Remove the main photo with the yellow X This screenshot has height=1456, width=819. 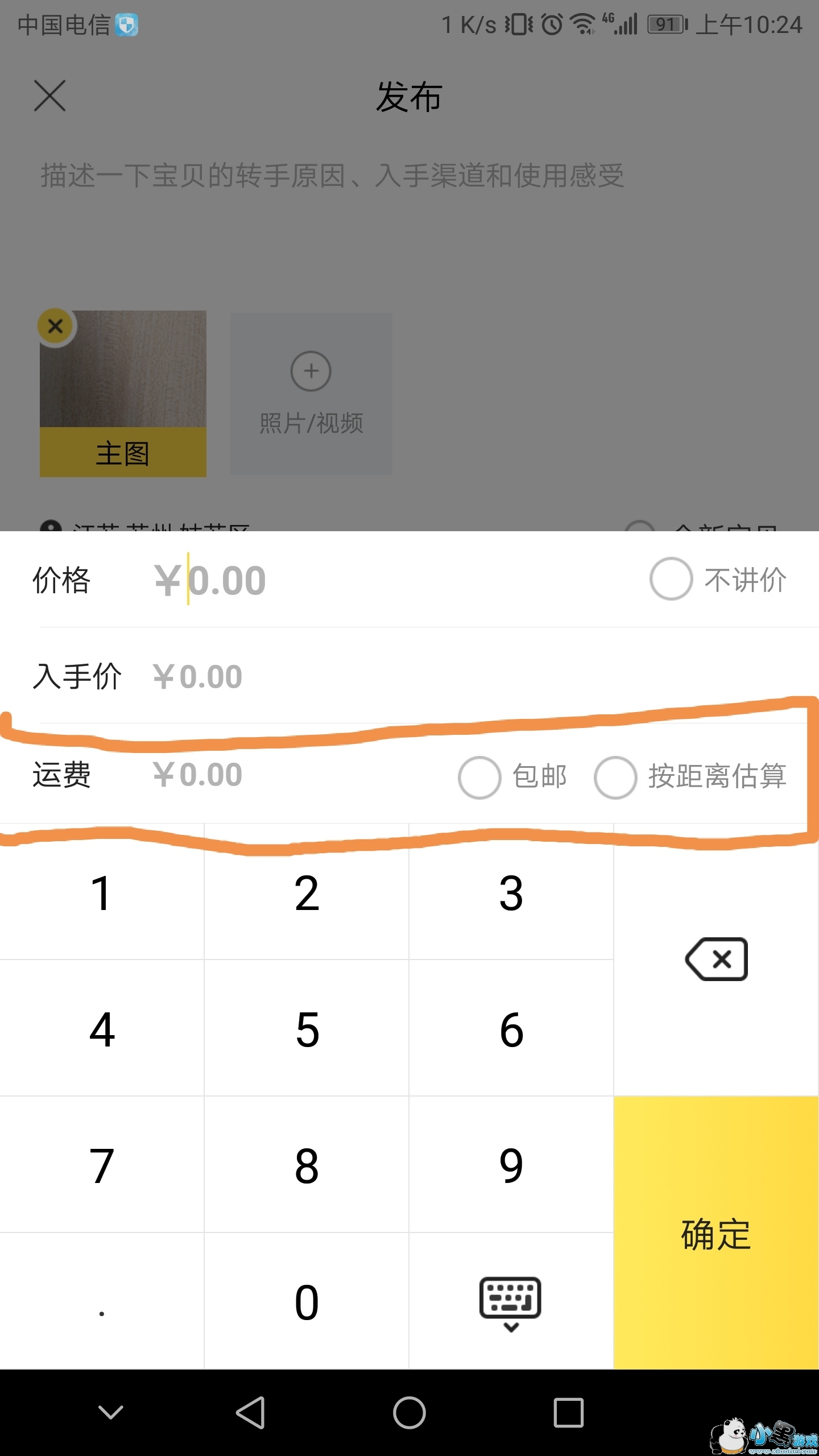[55, 326]
